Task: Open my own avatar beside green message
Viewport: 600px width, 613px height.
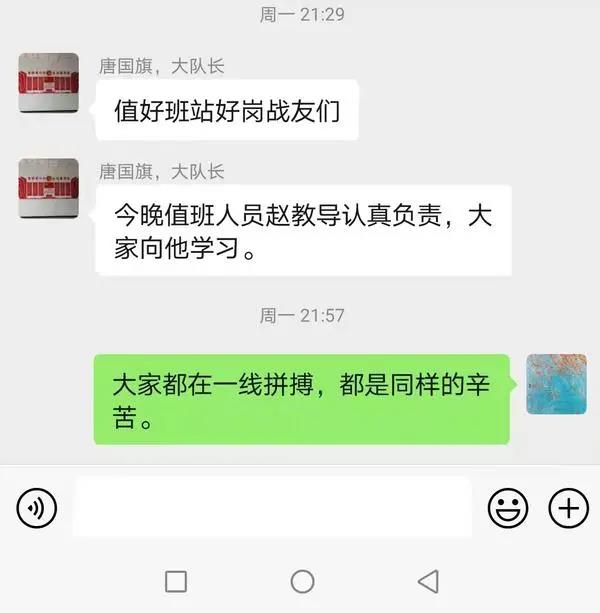Action: click(556, 384)
